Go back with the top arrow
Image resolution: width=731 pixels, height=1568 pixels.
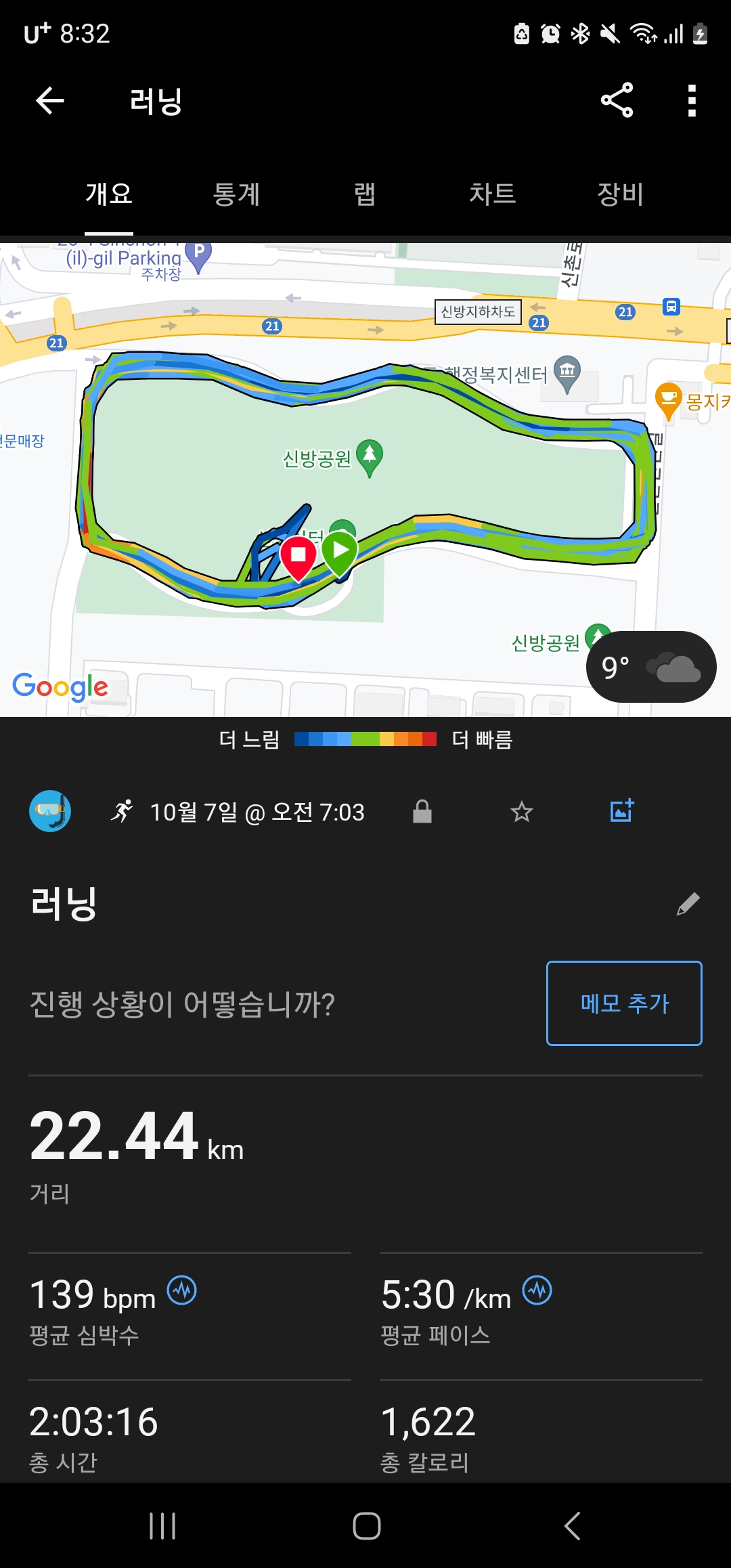coord(49,101)
